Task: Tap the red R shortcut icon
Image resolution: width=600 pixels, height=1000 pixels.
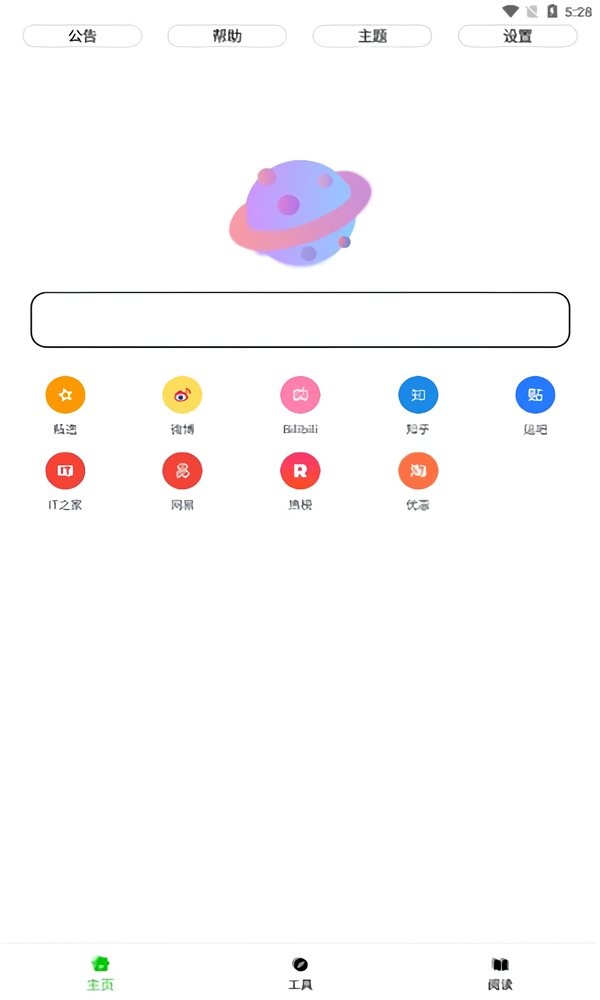Action: (300, 470)
